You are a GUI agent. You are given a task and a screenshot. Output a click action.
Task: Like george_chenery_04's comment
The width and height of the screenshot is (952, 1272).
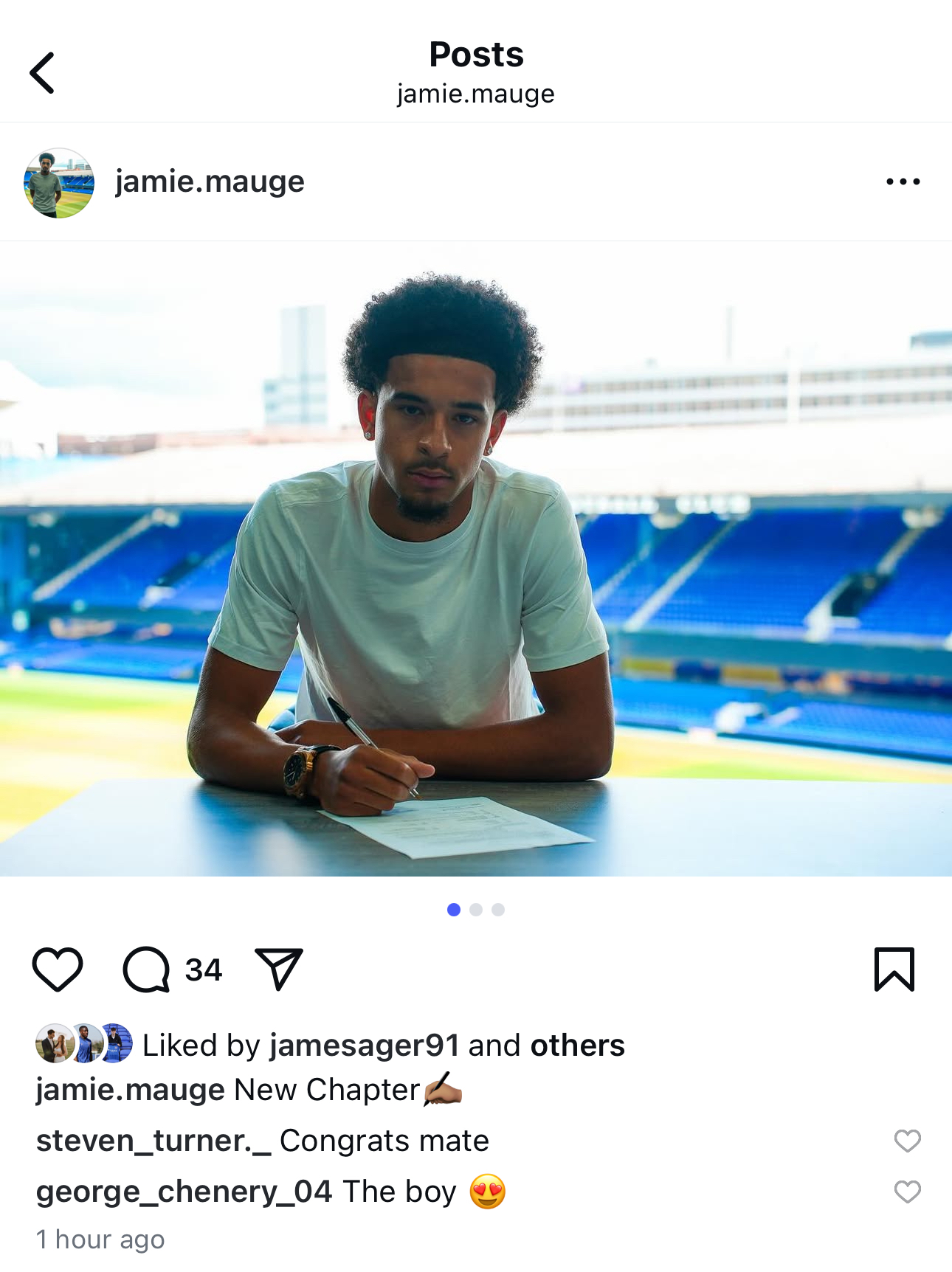(907, 1192)
